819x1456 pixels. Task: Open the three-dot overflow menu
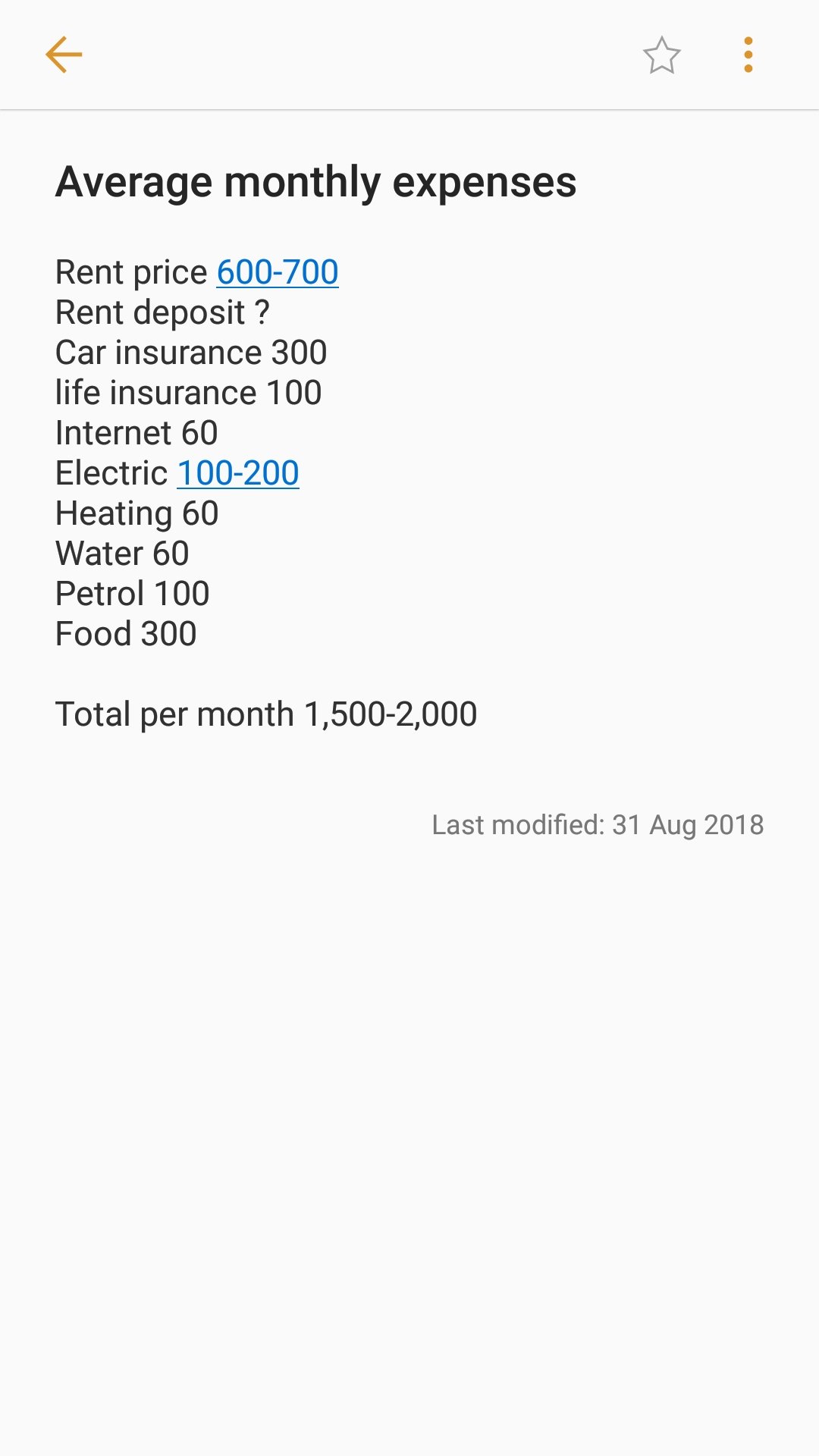[748, 55]
